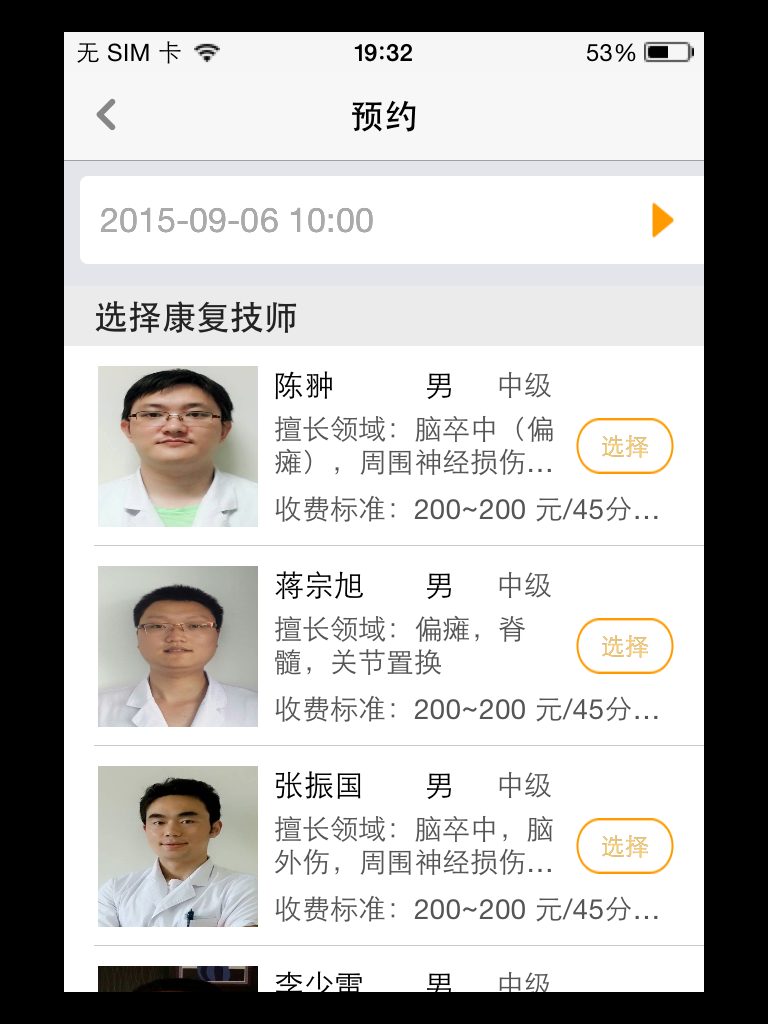Open the 2015-09-06 10:00 date picker

tap(390, 220)
